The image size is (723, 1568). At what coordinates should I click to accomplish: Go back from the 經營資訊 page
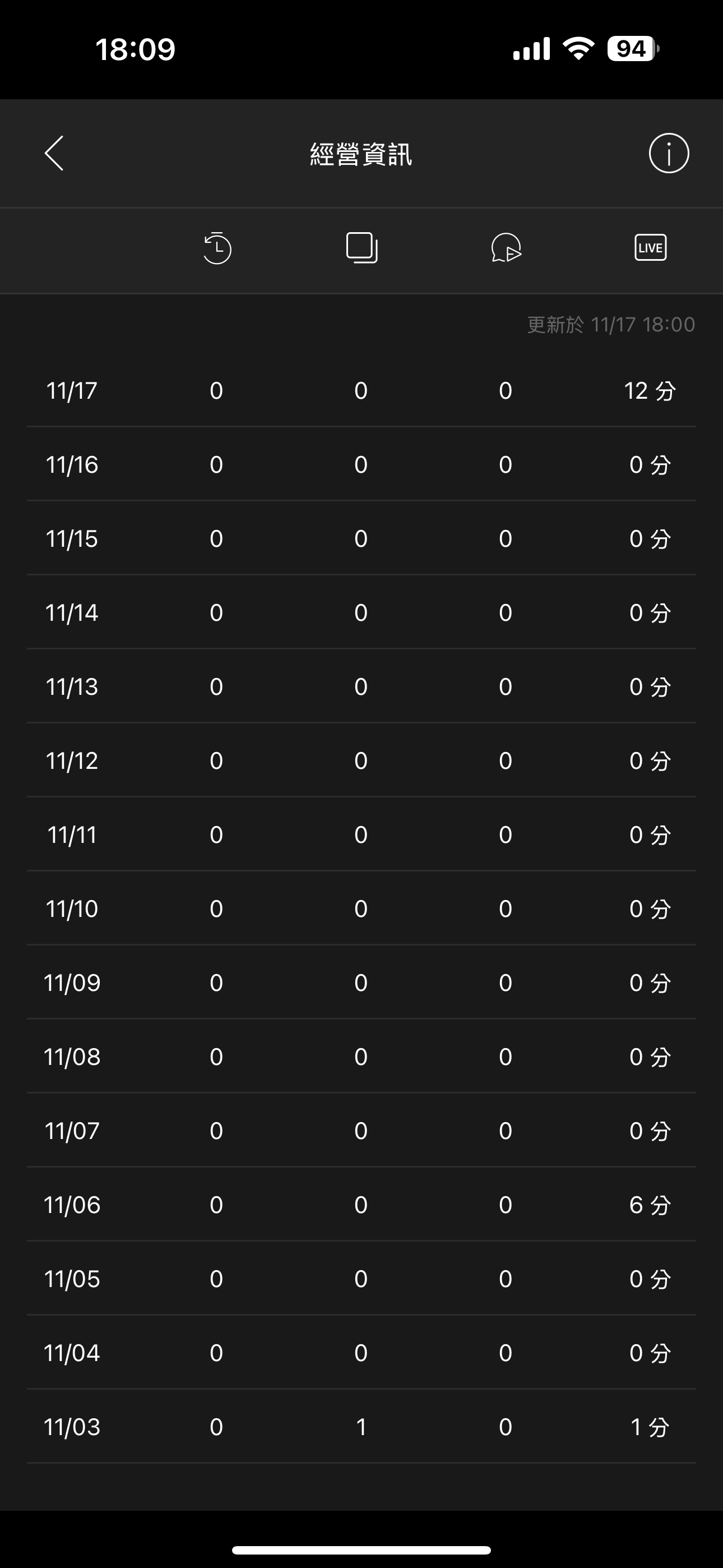pyautogui.click(x=54, y=153)
